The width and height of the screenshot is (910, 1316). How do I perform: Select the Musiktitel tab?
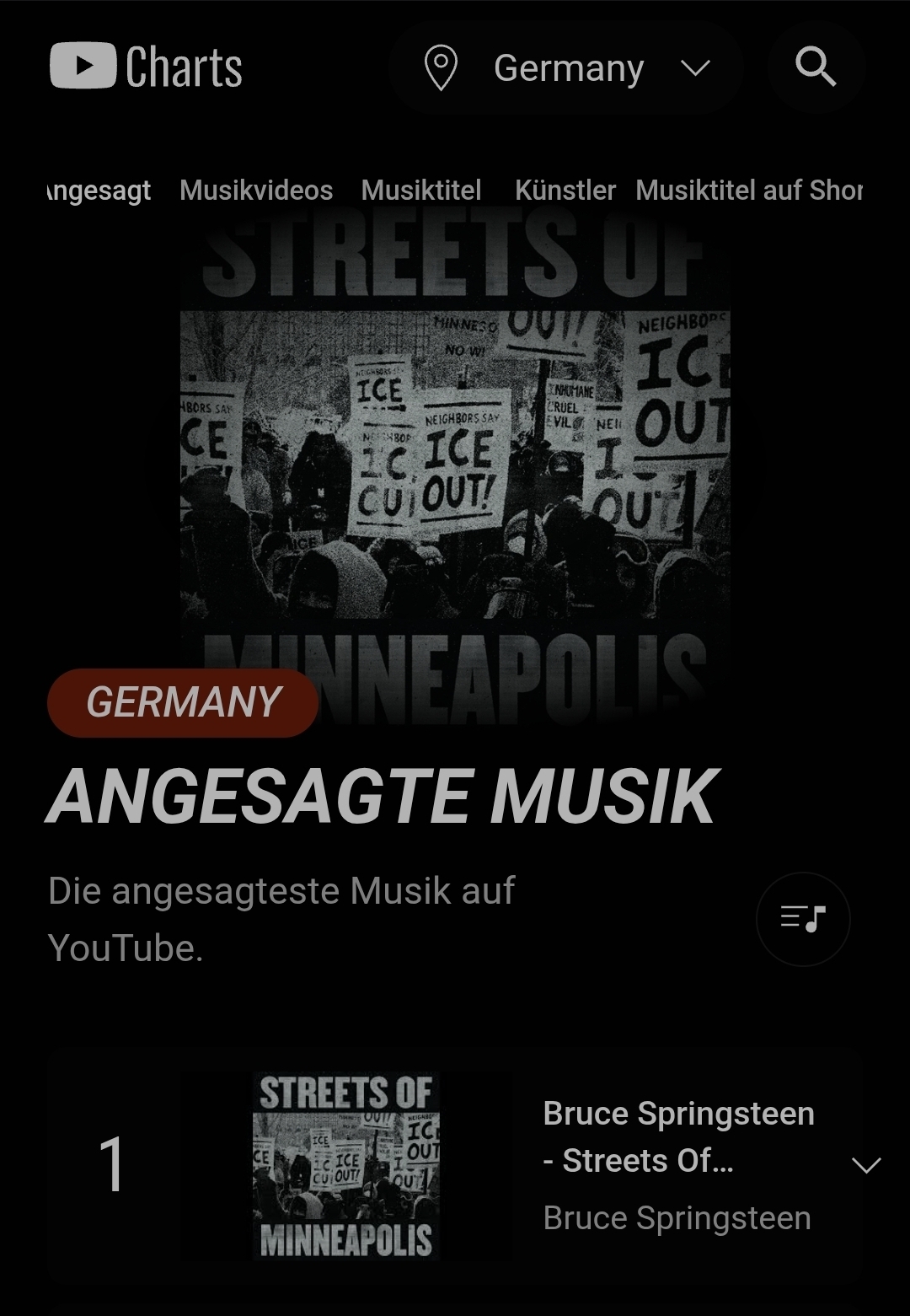(421, 191)
